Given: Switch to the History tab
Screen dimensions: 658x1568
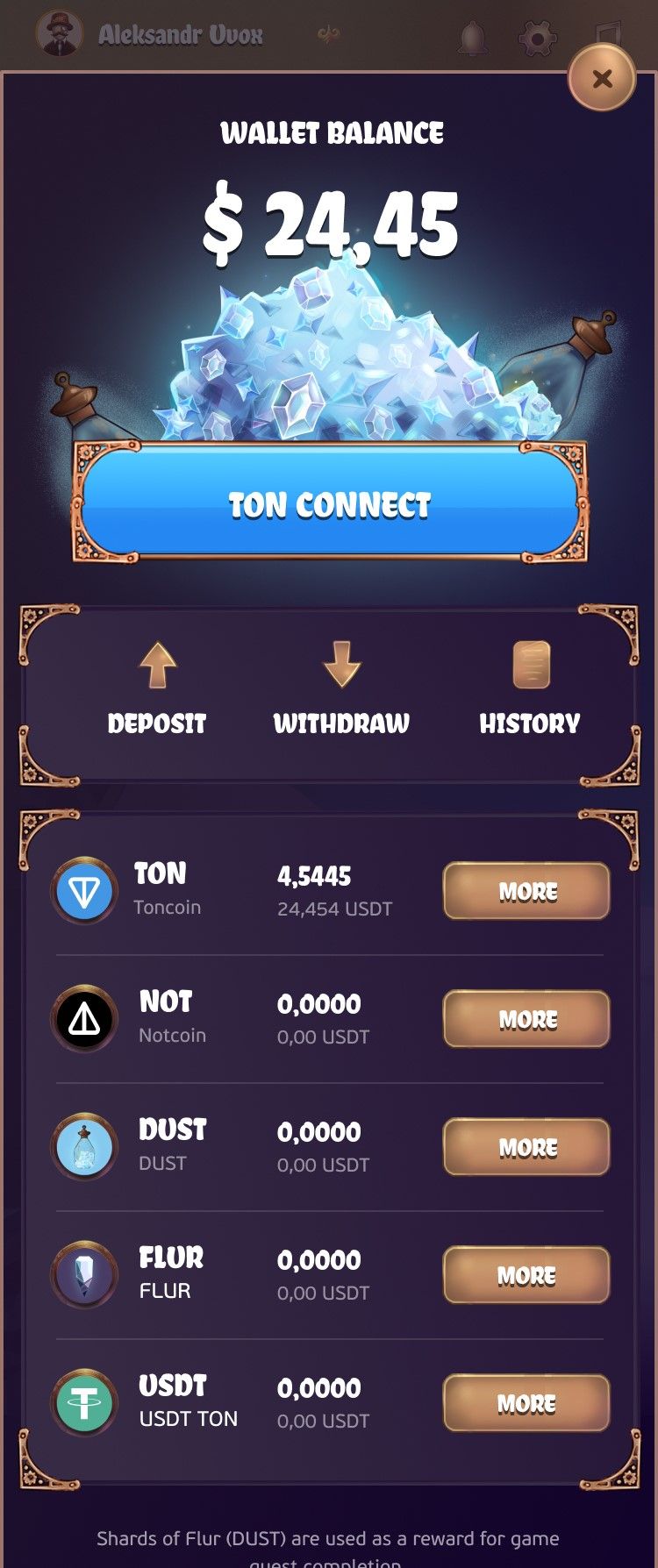Looking at the screenshot, I should (x=528, y=723).
